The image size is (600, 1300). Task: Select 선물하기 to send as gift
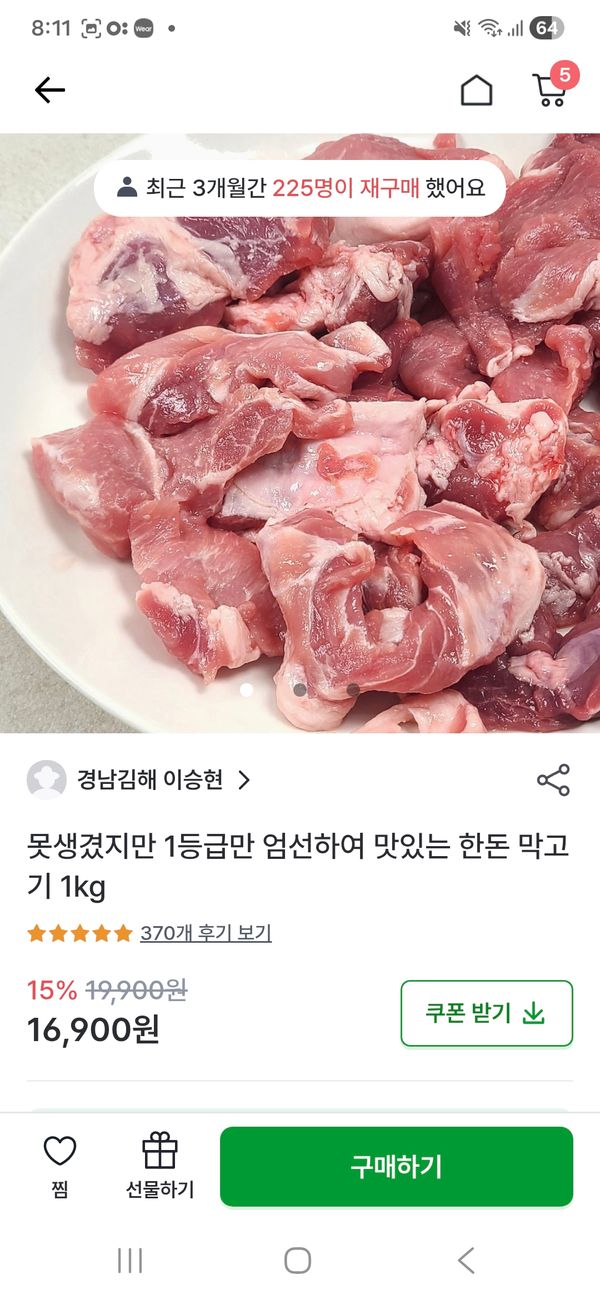160,1166
